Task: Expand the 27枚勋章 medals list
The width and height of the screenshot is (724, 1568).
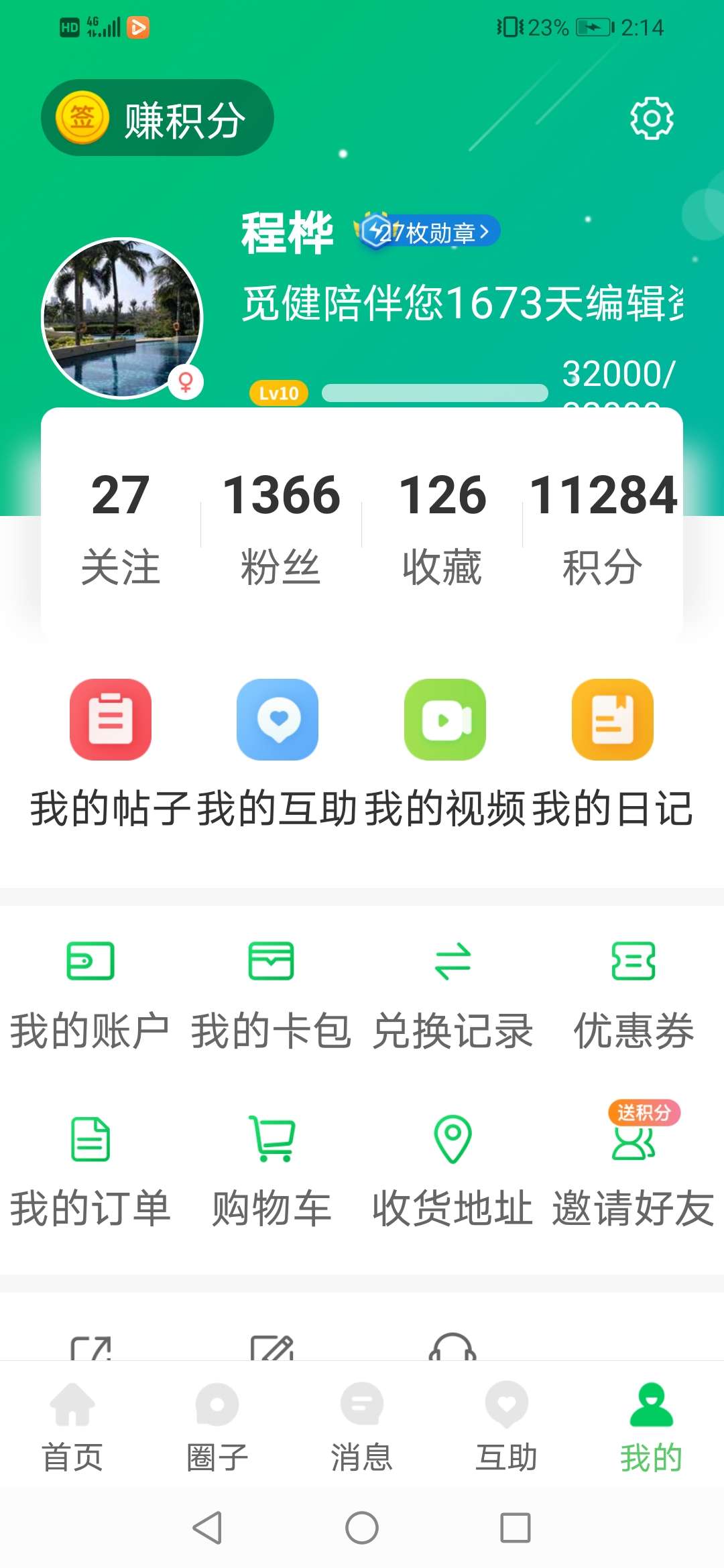Action: pyautogui.click(x=427, y=231)
